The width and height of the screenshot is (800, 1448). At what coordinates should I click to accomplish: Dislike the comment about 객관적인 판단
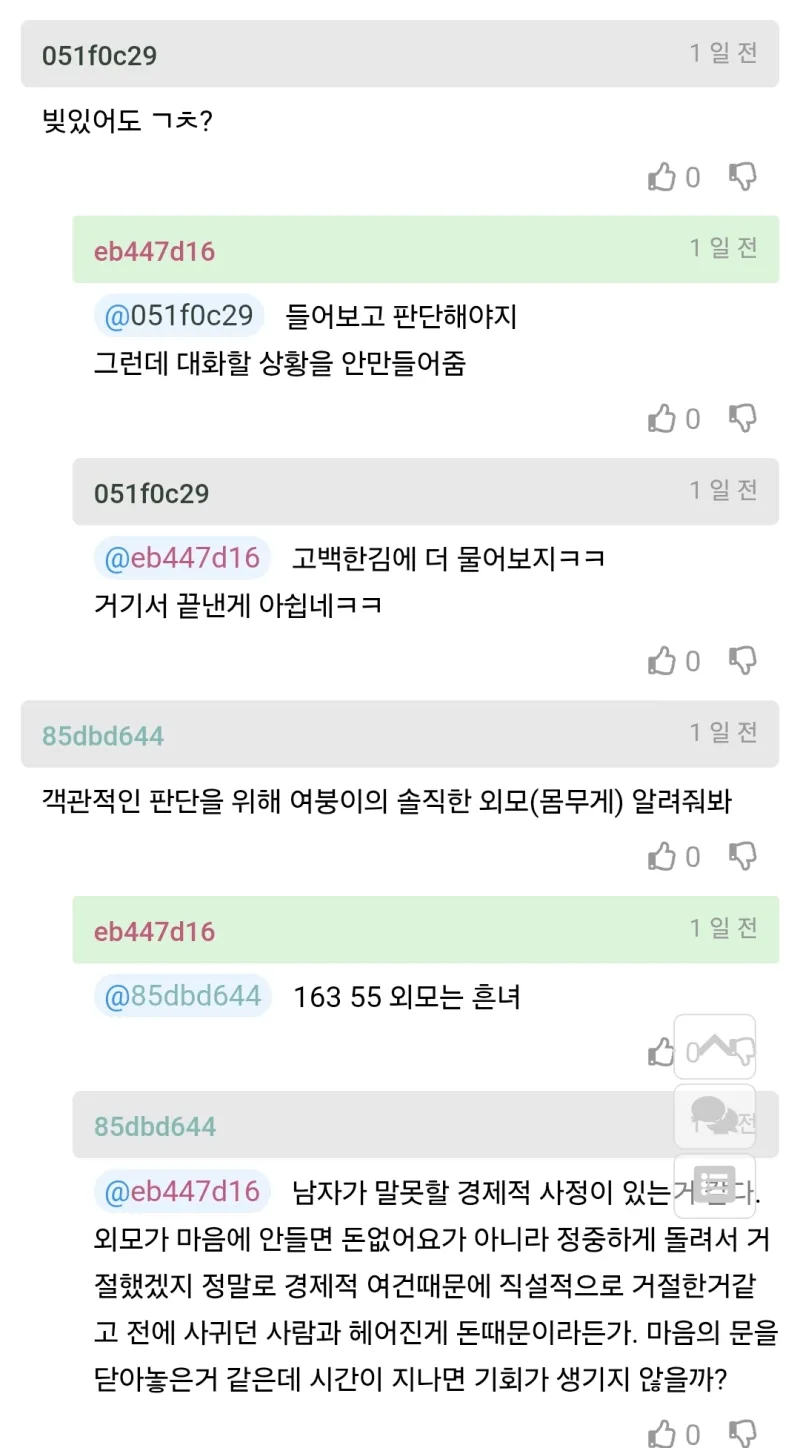point(742,856)
